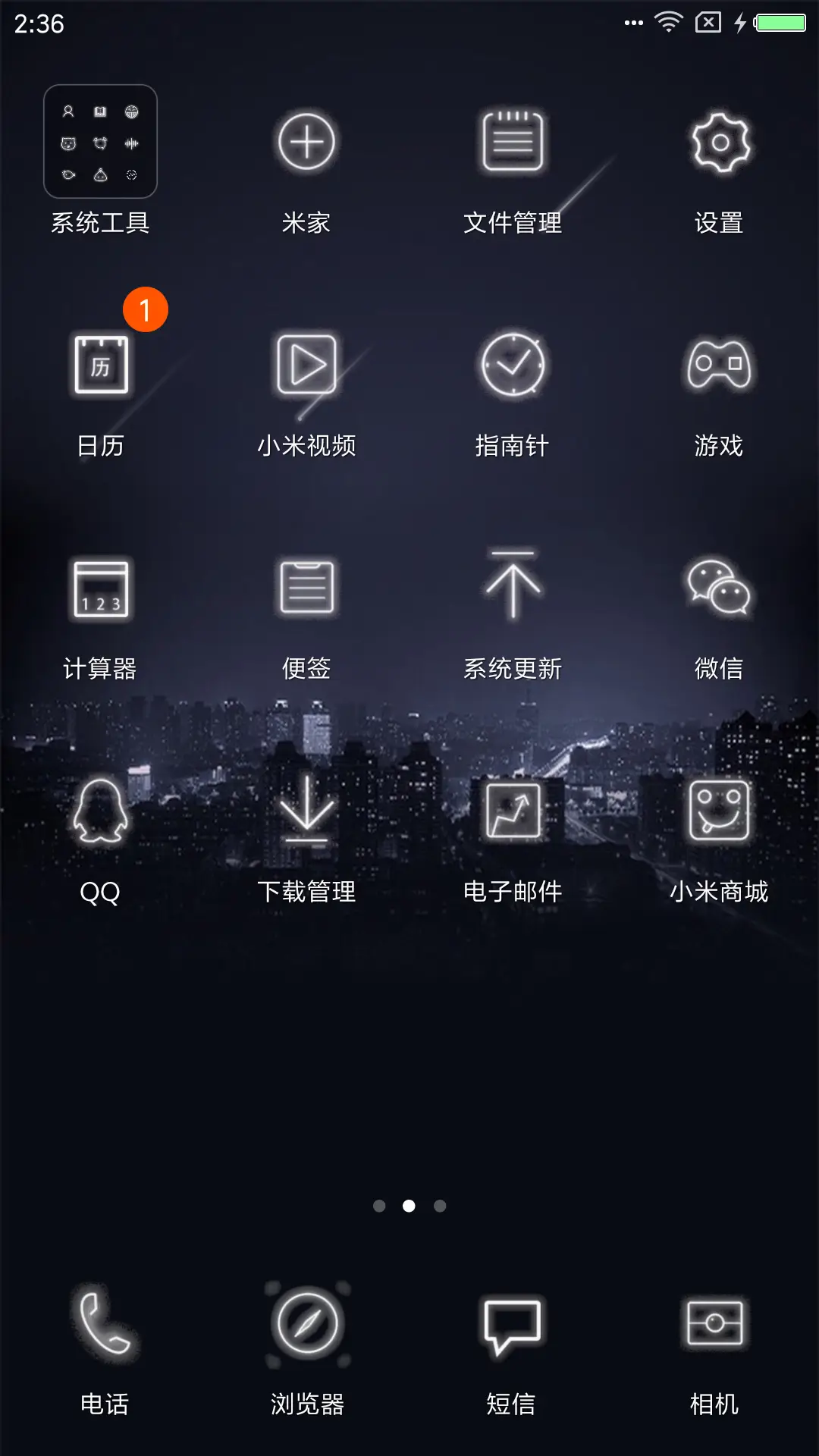Open the 小米商城 Mi Store
This screenshot has height=1456, width=819.
pyautogui.click(x=718, y=811)
